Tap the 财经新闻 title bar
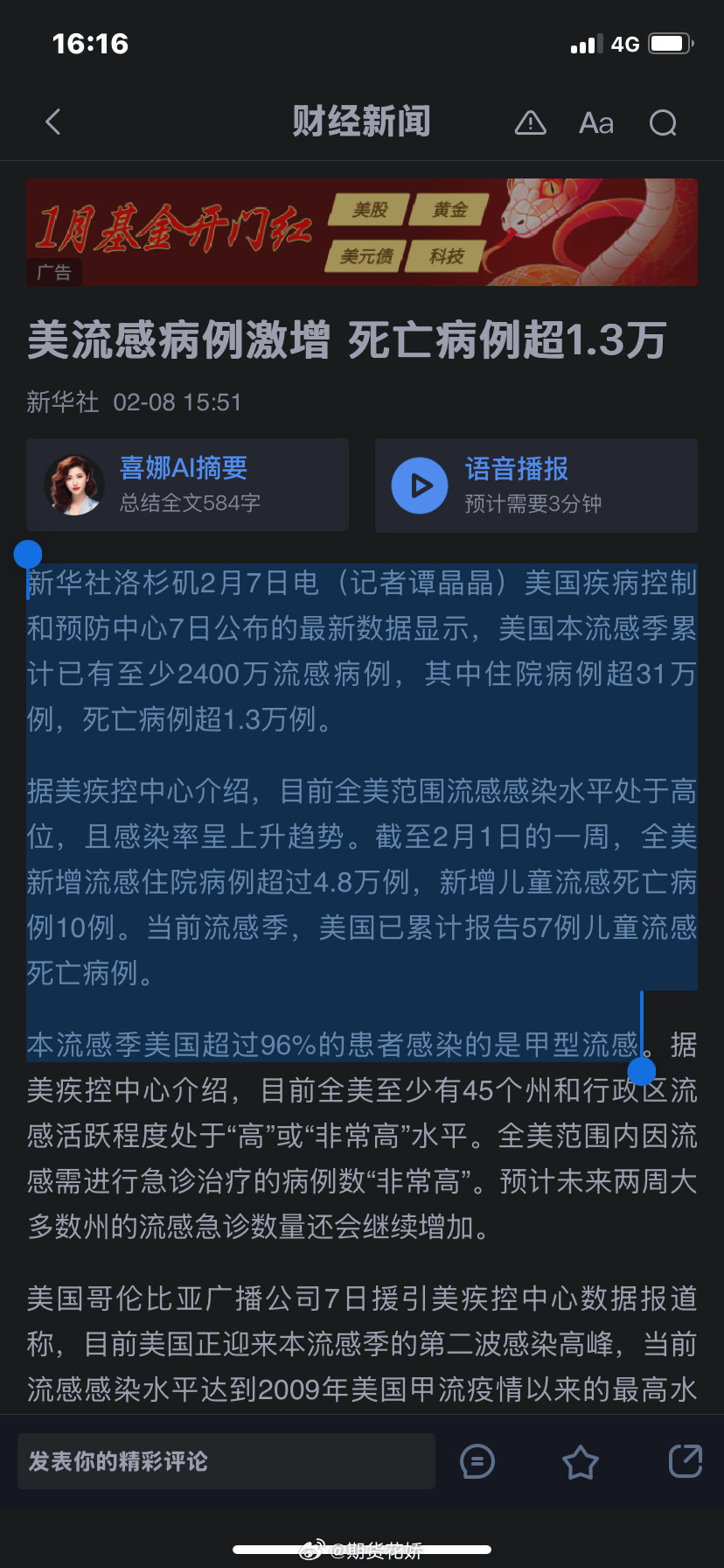 (x=361, y=122)
